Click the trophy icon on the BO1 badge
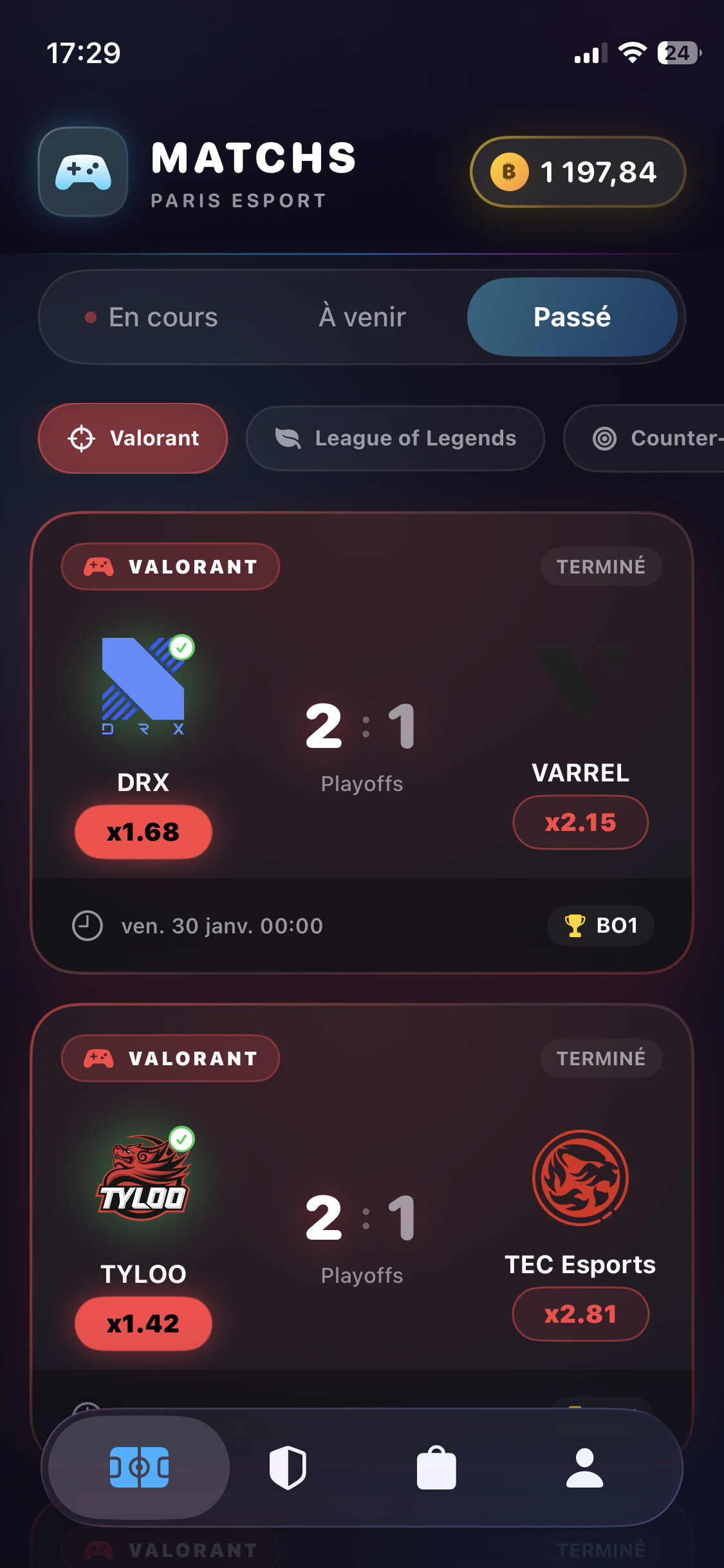Viewport: 724px width, 1568px height. click(575, 926)
